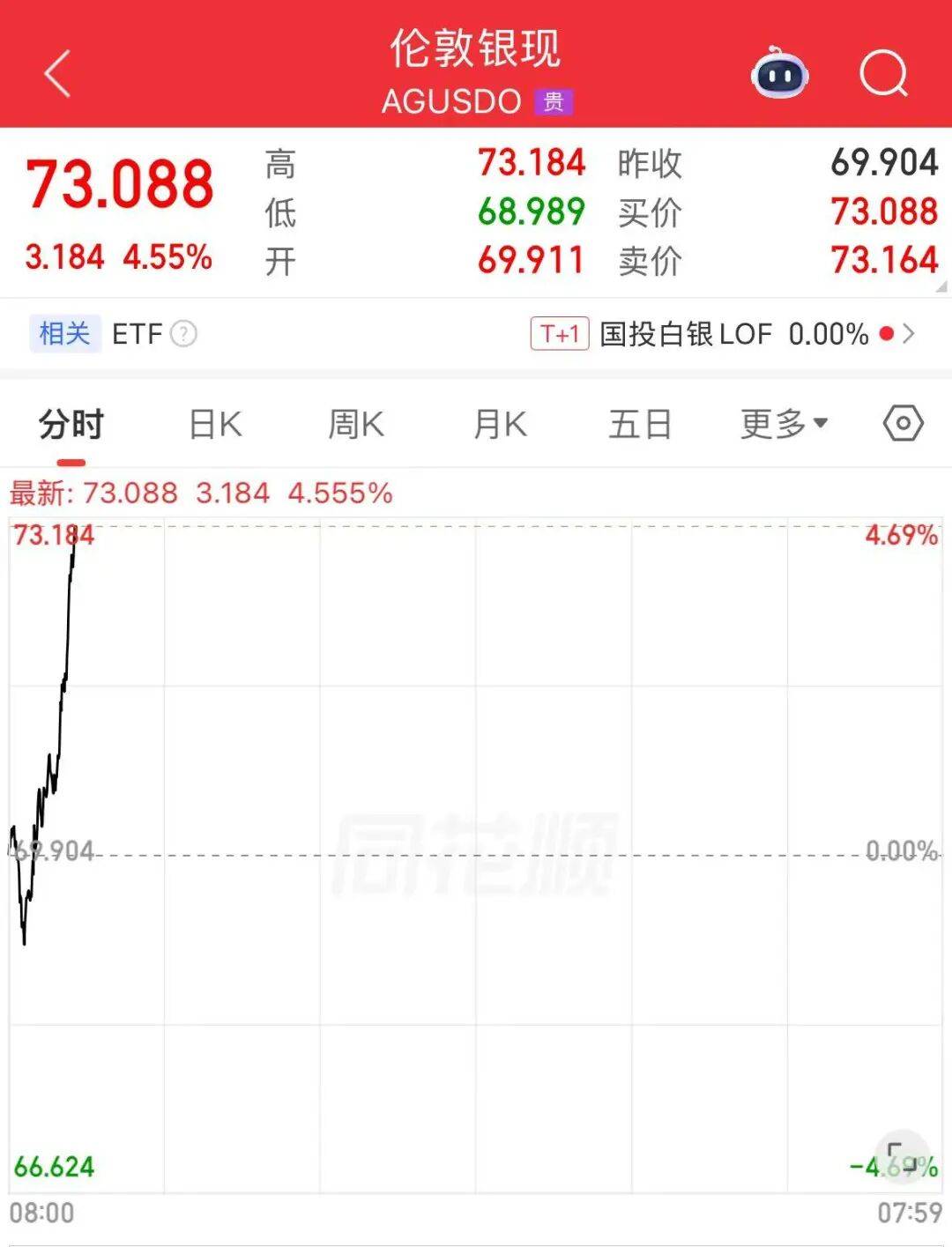Switch to the 五日 chart tab
Viewport: 952px width, 1247px height.
[x=640, y=425]
